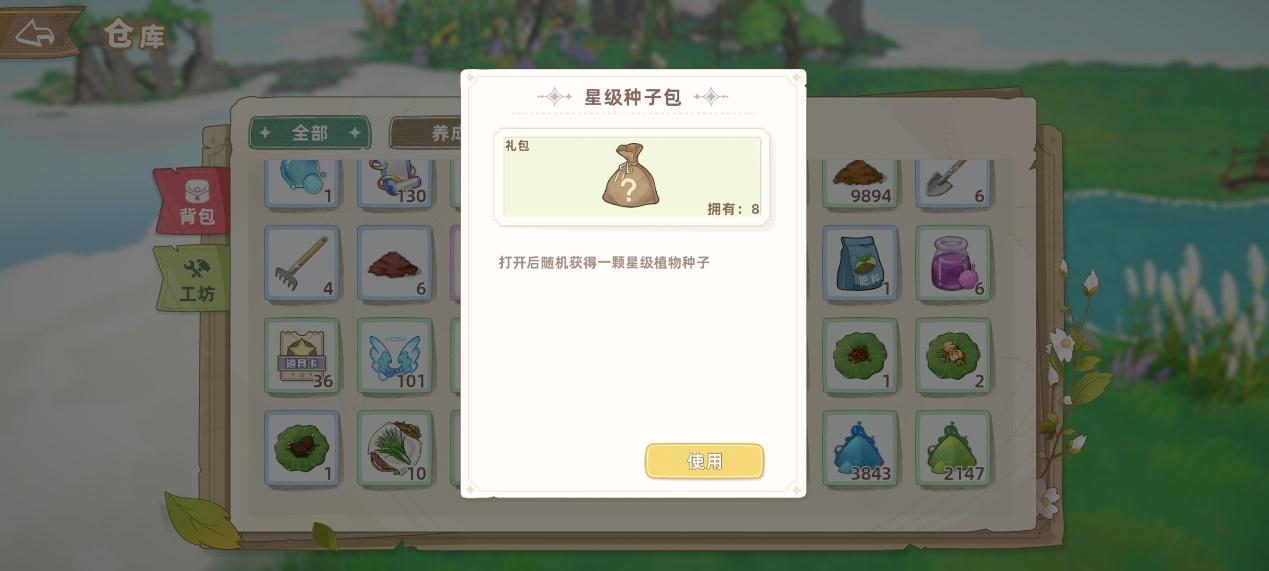
Task: Select the soil pile with count 9894
Action: (x=860, y=180)
